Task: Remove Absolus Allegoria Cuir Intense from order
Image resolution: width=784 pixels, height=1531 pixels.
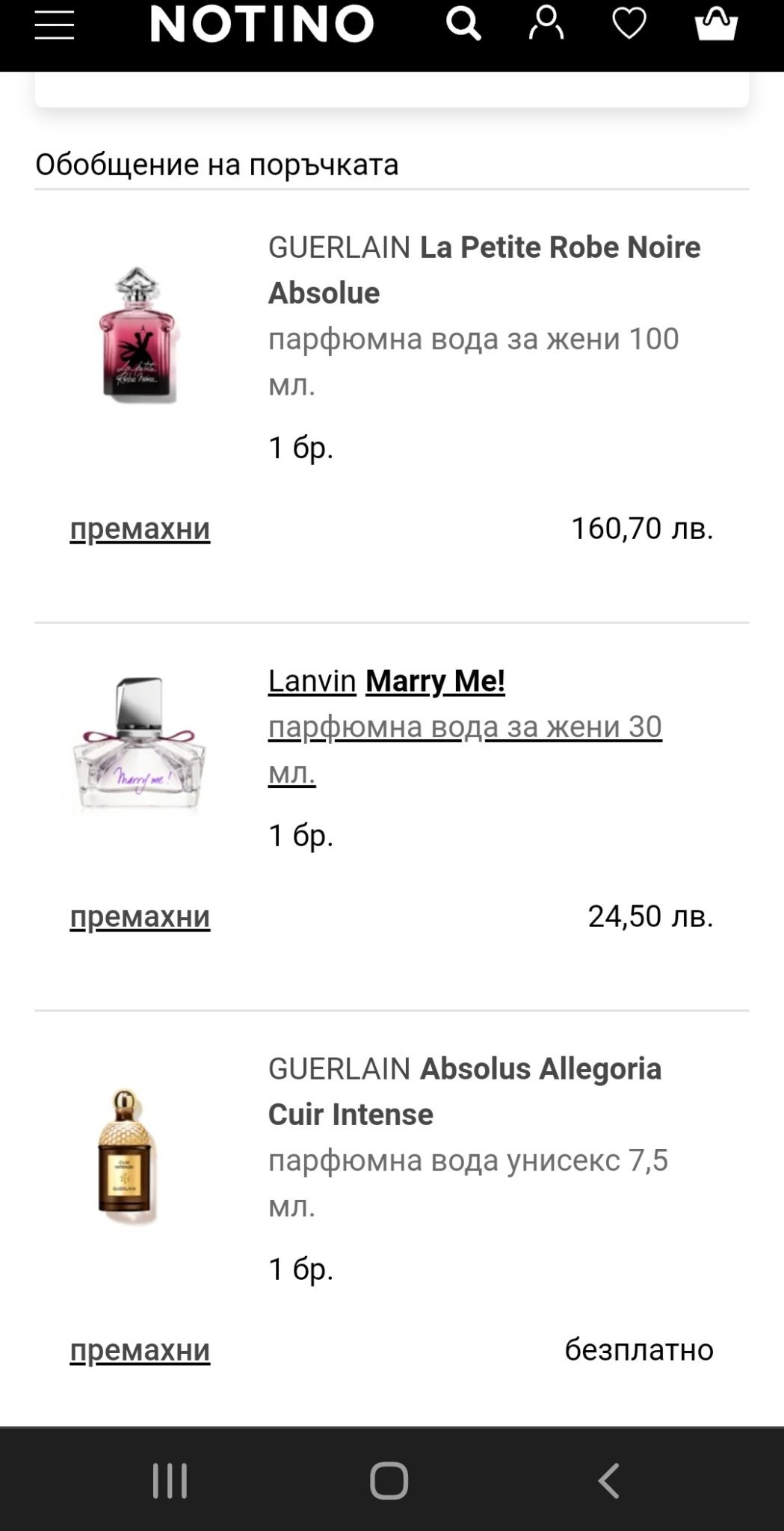Action: pyautogui.click(x=140, y=1349)
